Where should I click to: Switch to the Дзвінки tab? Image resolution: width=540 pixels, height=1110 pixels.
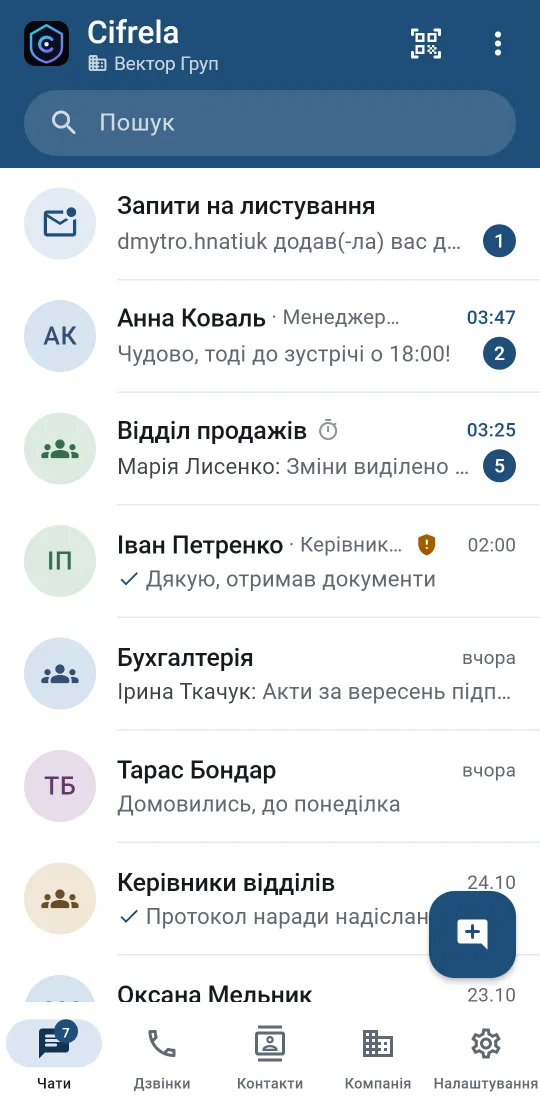pyautogui.click(x=162, y=1055)
